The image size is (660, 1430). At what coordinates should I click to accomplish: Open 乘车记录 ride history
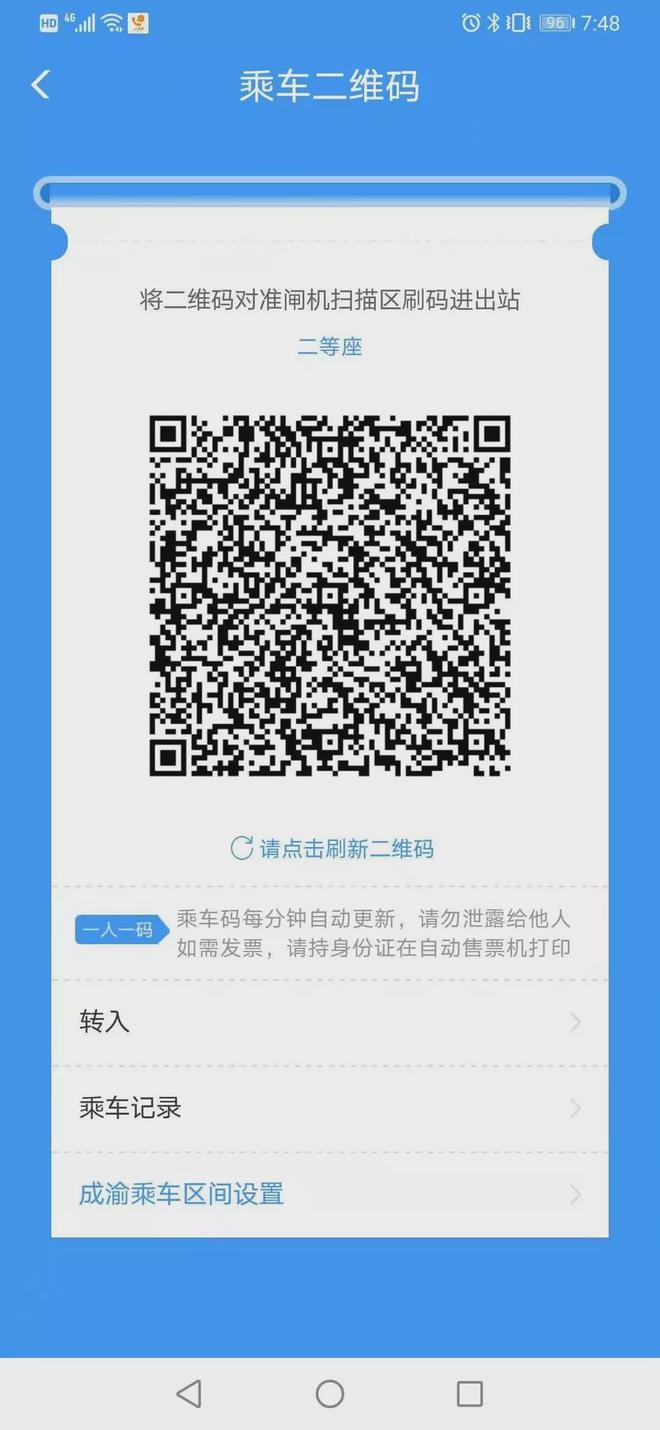(x=330, y=1108)
